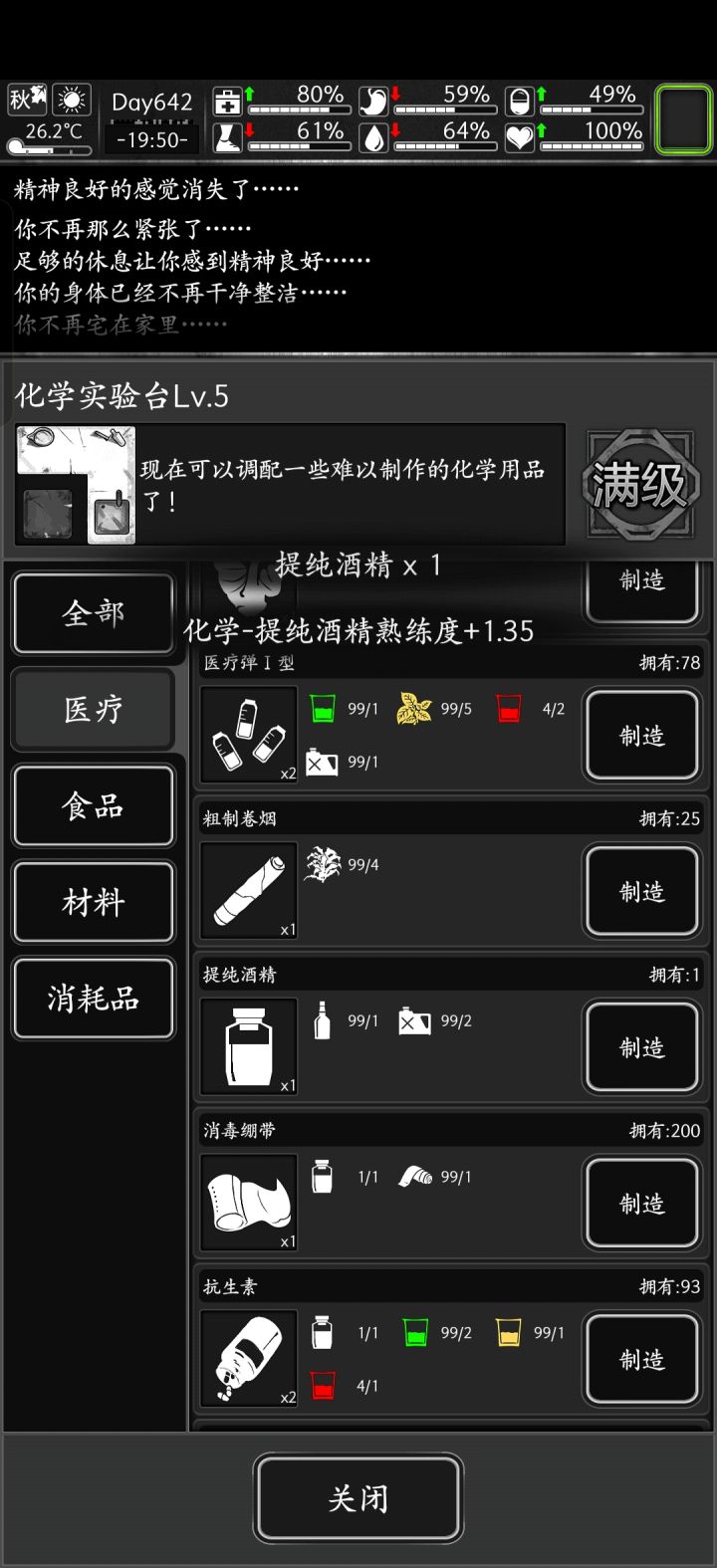
Task: Switch to the 医疗 category tab
Action: [93, 709]
